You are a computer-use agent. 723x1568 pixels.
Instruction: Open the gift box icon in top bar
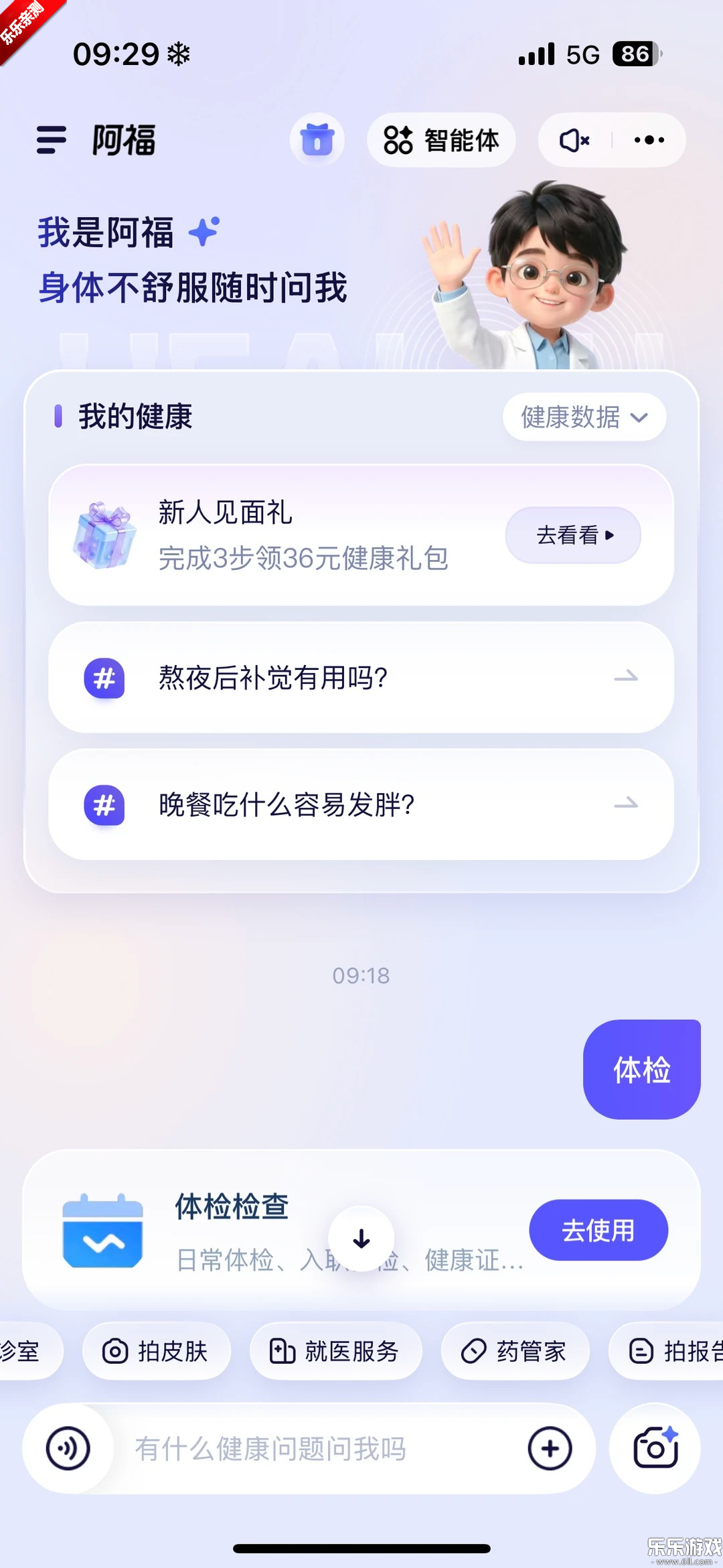point(317,140)
